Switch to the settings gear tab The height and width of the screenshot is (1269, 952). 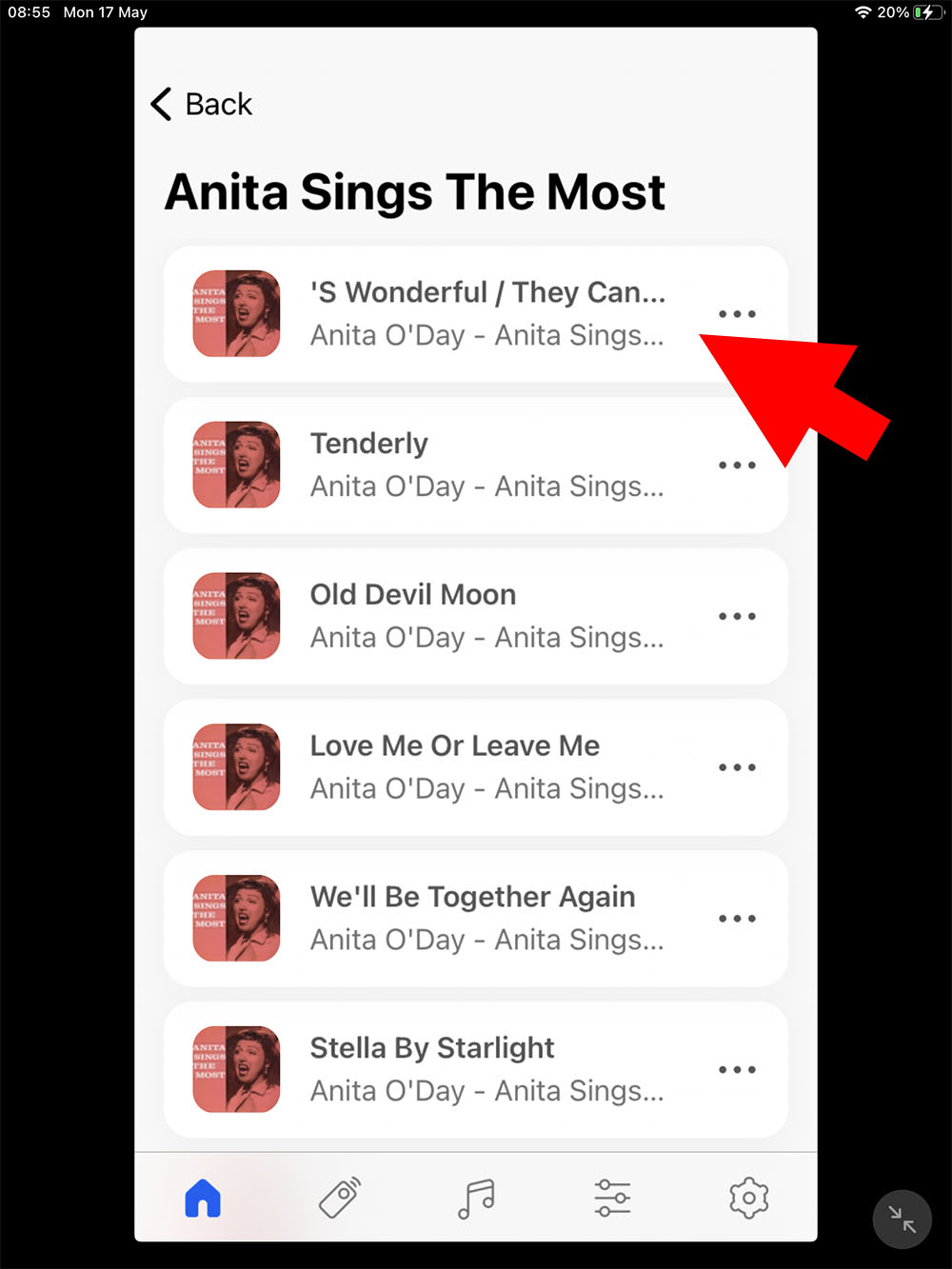748,1199
